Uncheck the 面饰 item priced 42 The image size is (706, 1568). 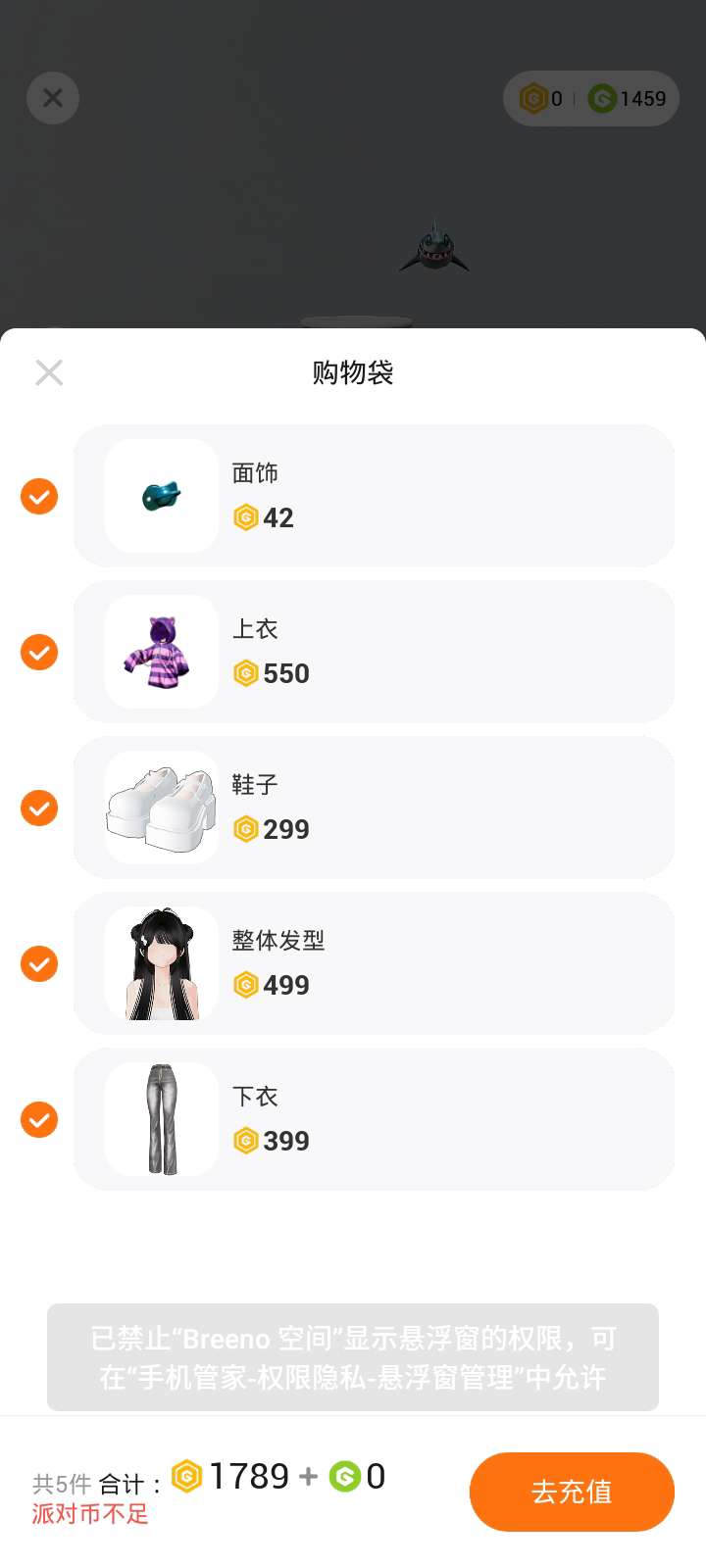39,497
